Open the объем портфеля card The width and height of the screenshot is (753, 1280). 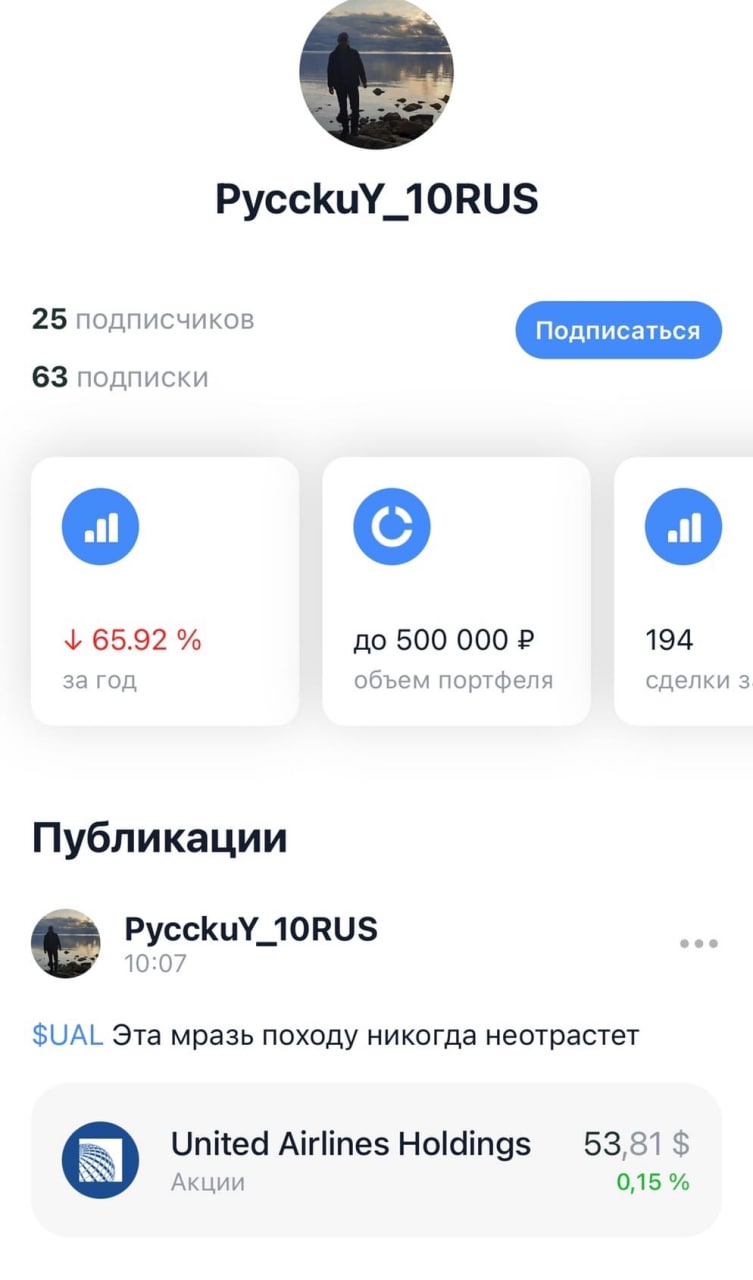(456, 591)
